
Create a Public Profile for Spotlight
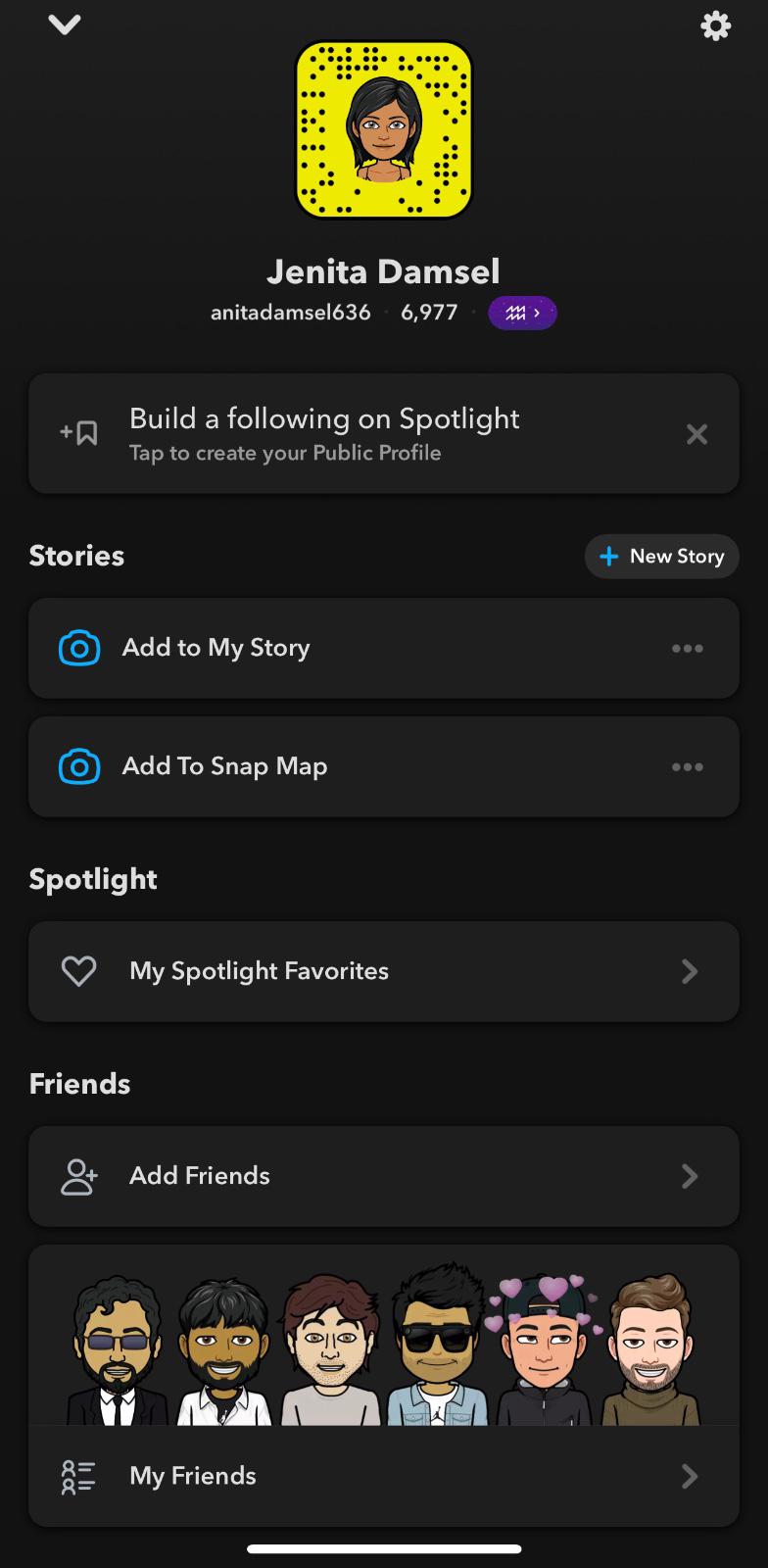pos(323,433)
